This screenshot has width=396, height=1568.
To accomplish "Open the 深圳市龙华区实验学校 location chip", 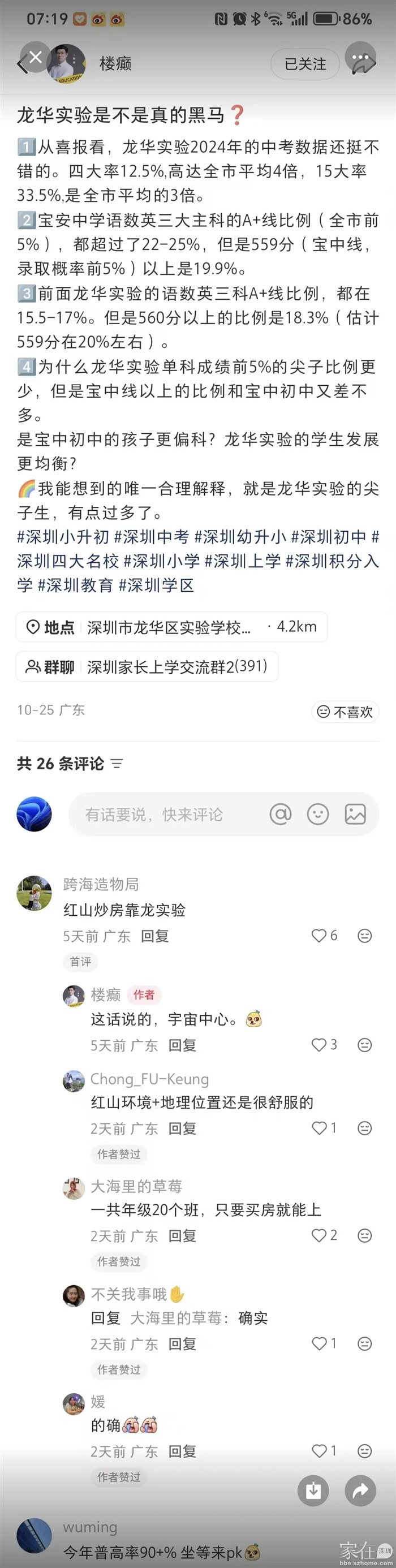I will [171, 627].
